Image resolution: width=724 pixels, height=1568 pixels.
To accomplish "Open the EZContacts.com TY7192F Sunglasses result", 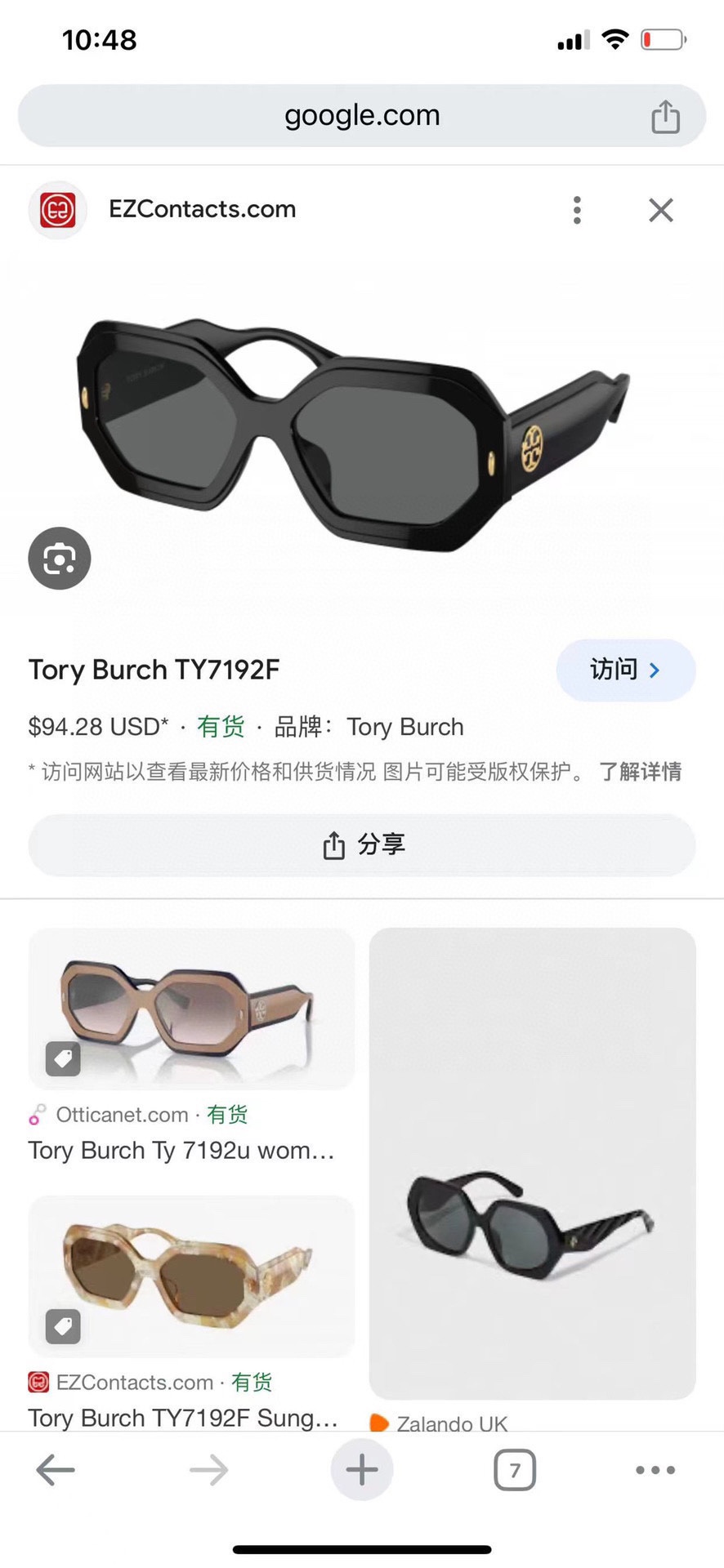I will tap(183, 1418).
